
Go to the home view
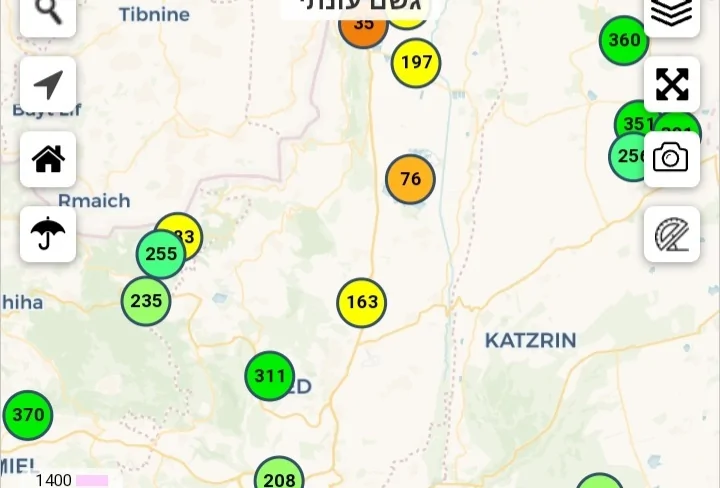48,159
